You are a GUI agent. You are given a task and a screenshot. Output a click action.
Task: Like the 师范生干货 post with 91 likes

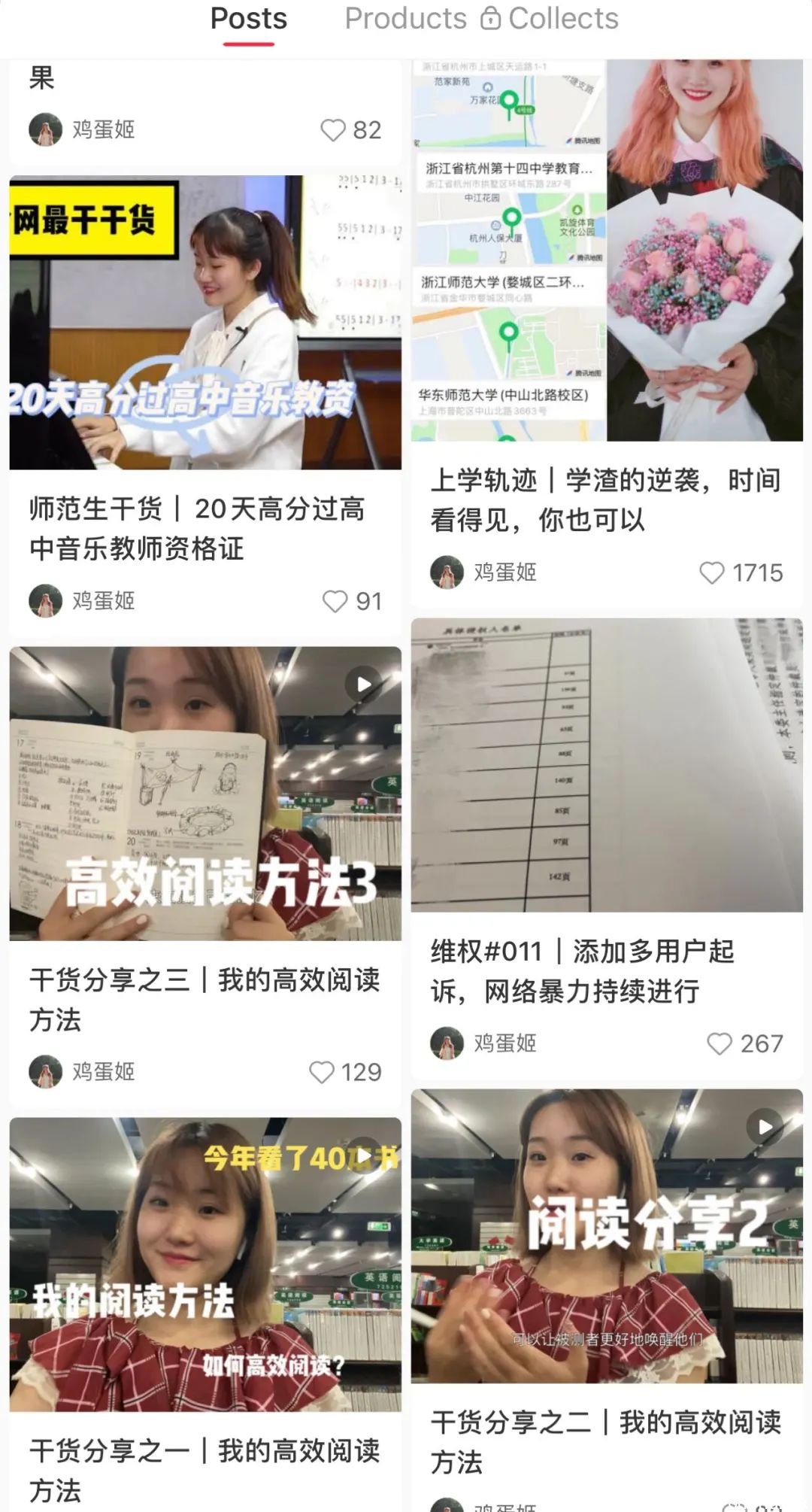click(x=335, y=601)
